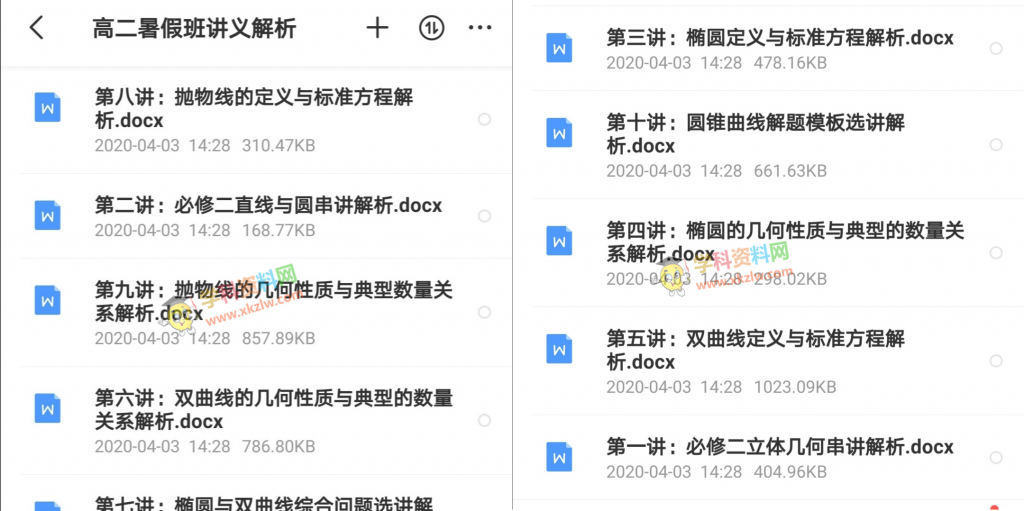The image size is (1024, 511).
Task: Select the 第一讲 file's radio circle
Action: 996,457
